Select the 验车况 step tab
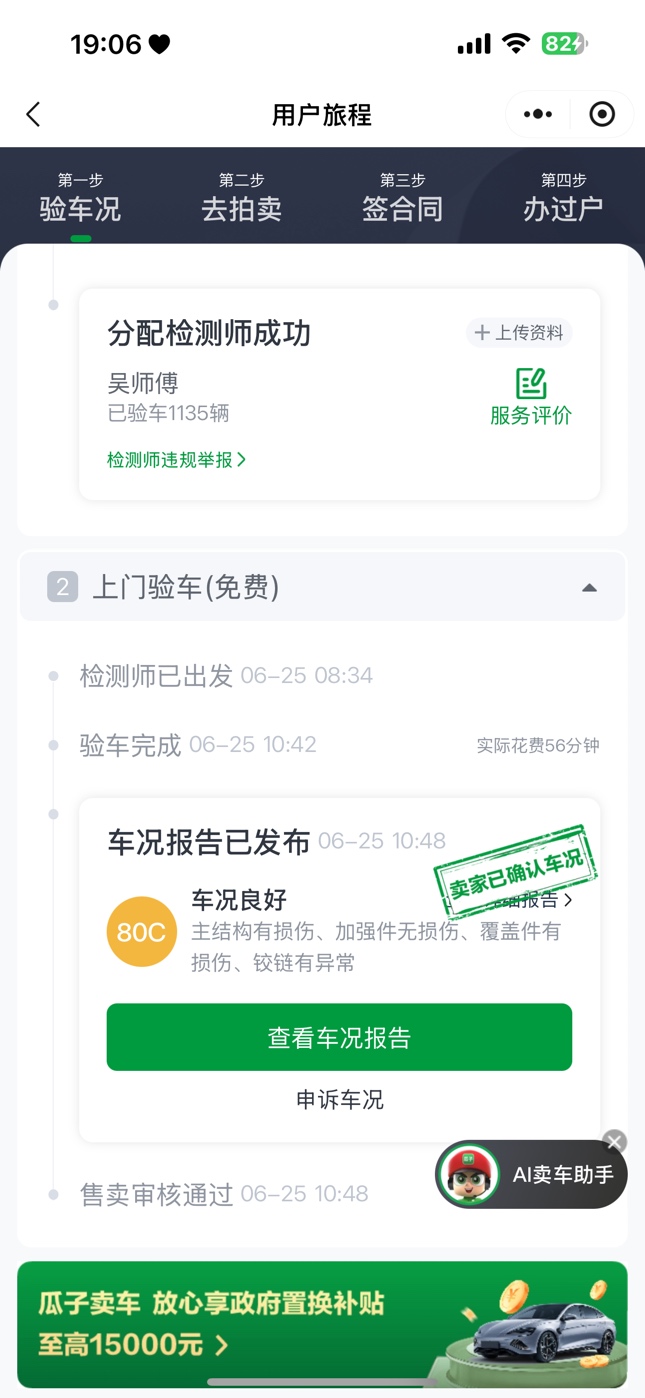 pyautogui.click(x=81, y=197)
